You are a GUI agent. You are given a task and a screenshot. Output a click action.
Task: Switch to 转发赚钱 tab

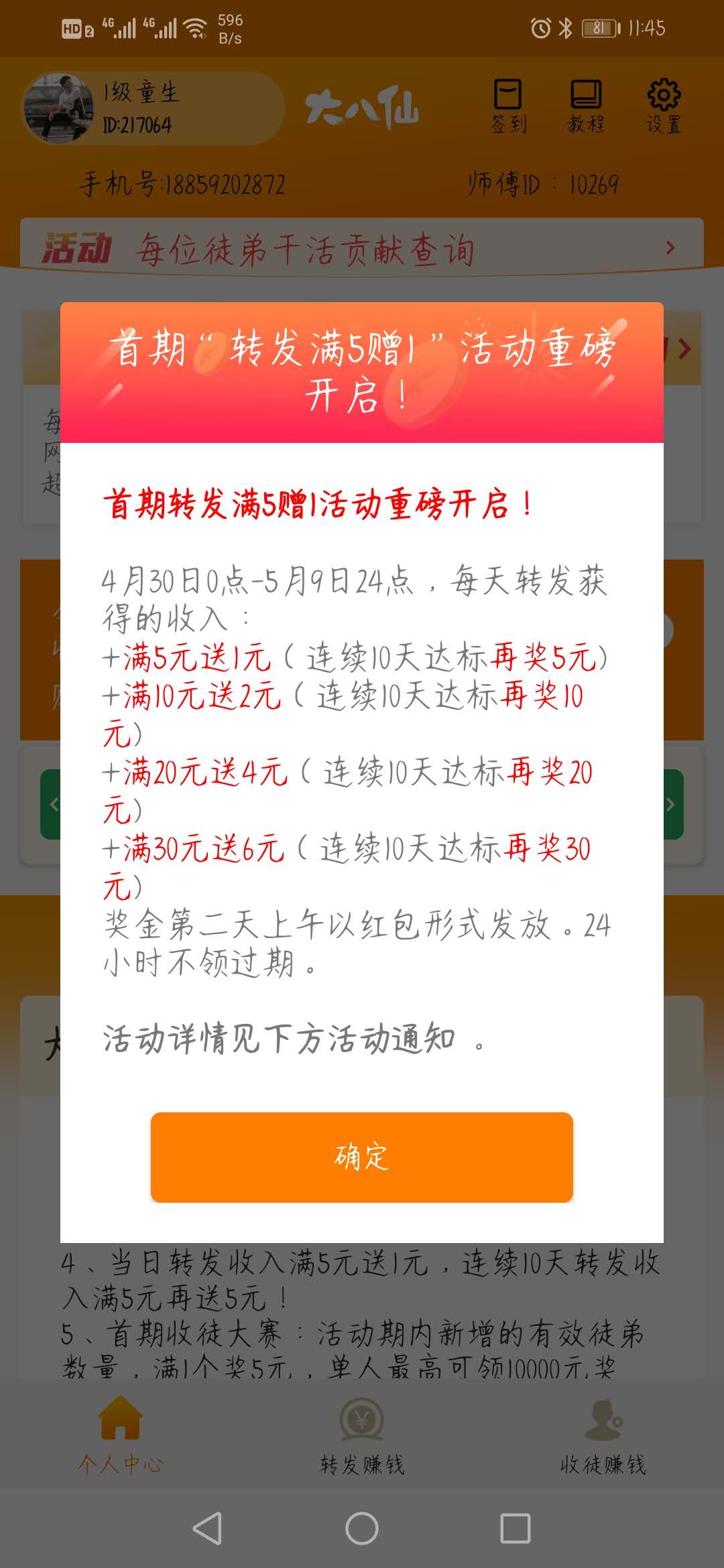click(362, 1436)
